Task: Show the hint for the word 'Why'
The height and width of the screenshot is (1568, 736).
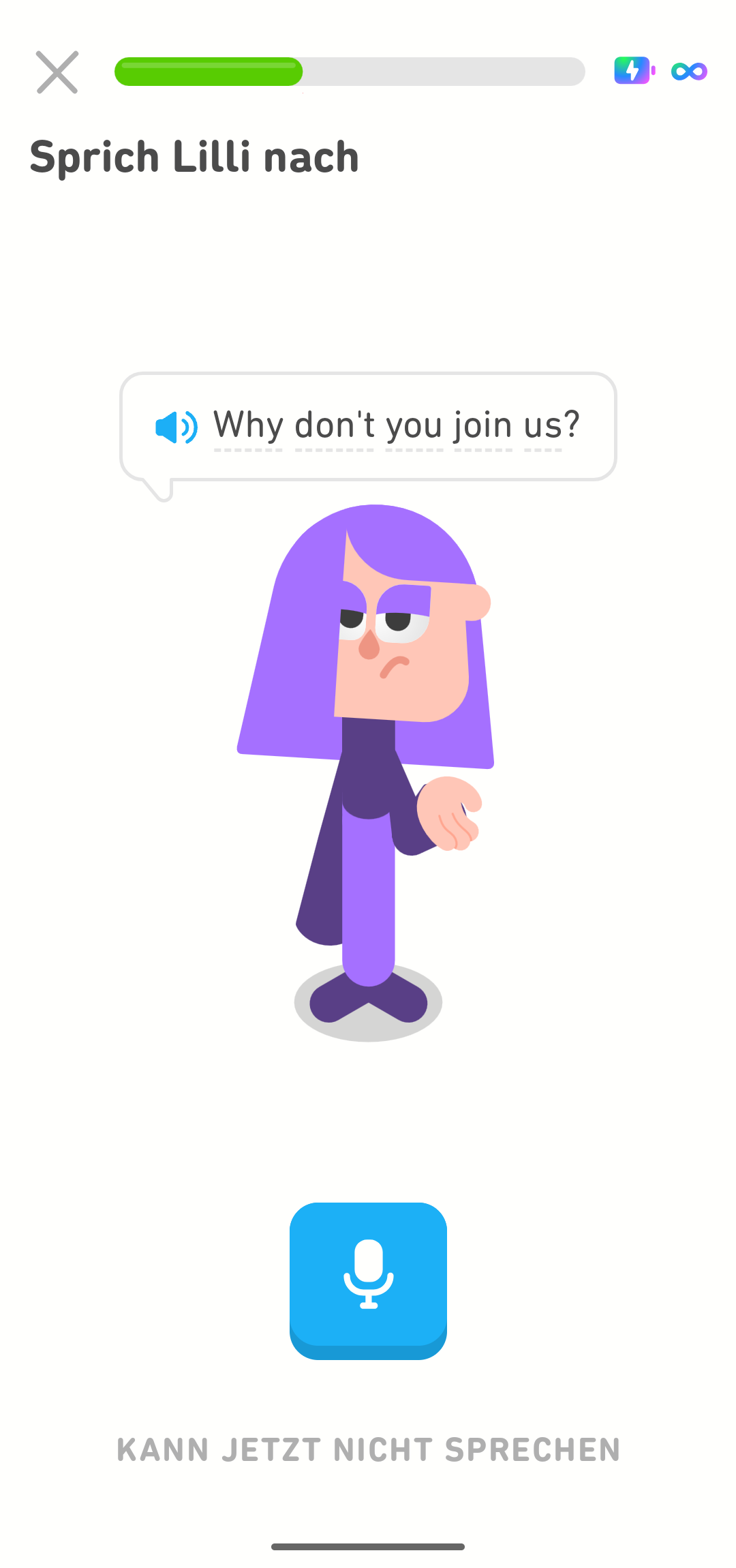Action: (x=248, y=426)
